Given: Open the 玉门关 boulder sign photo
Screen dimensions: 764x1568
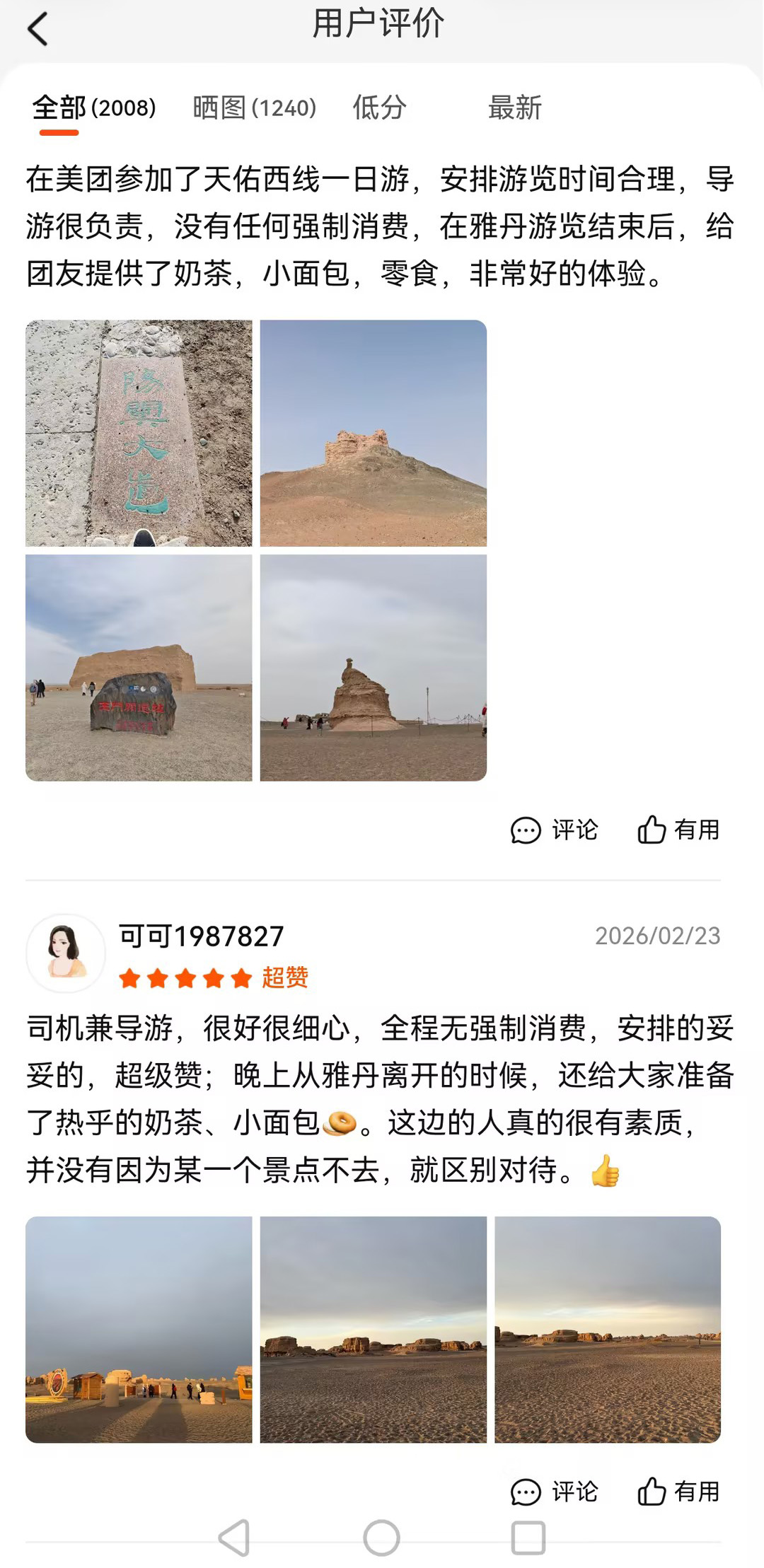Looking at the screenshot, I should tap(139, 667).
